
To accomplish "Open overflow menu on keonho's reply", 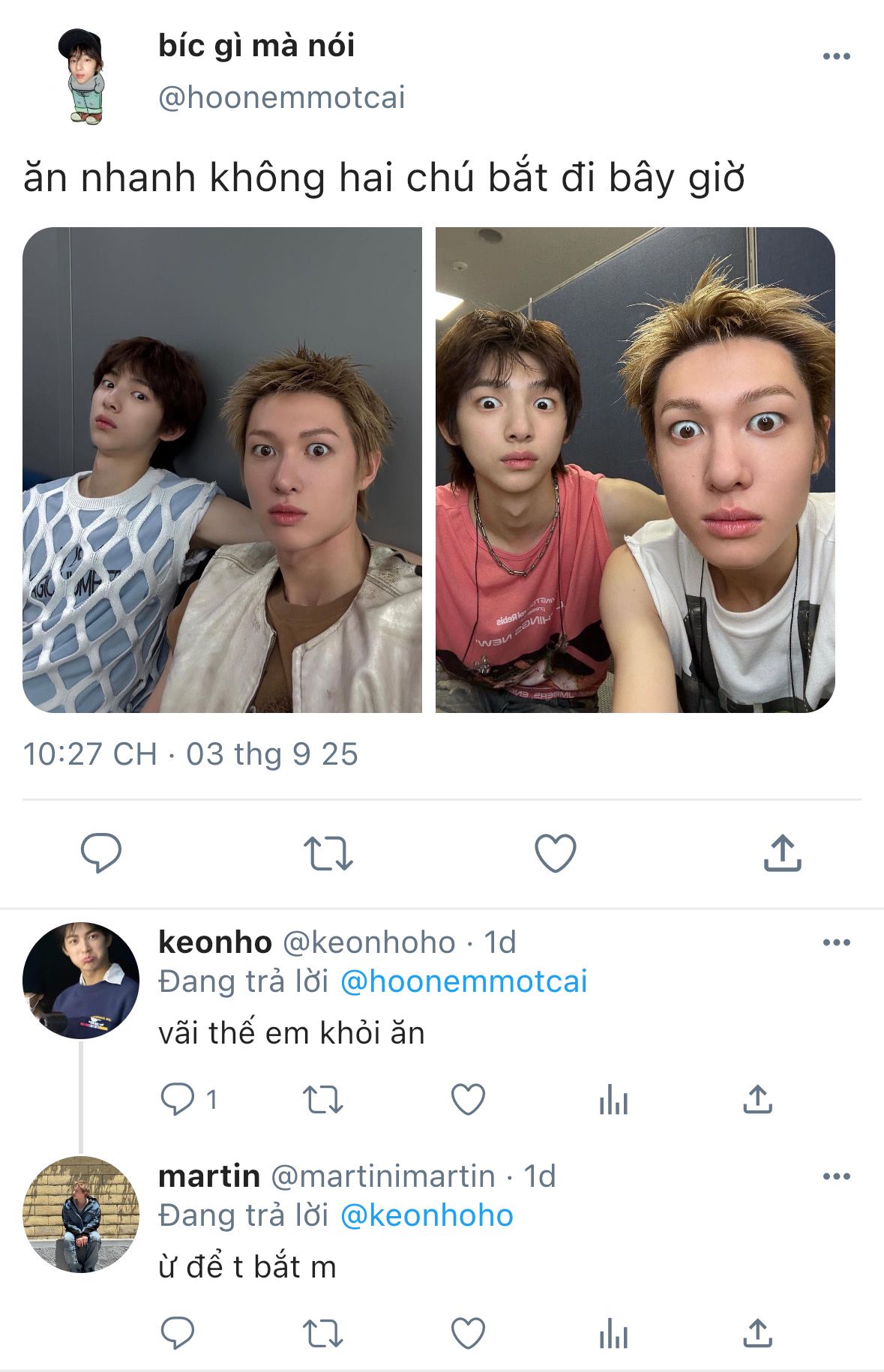I will [836, 943].
